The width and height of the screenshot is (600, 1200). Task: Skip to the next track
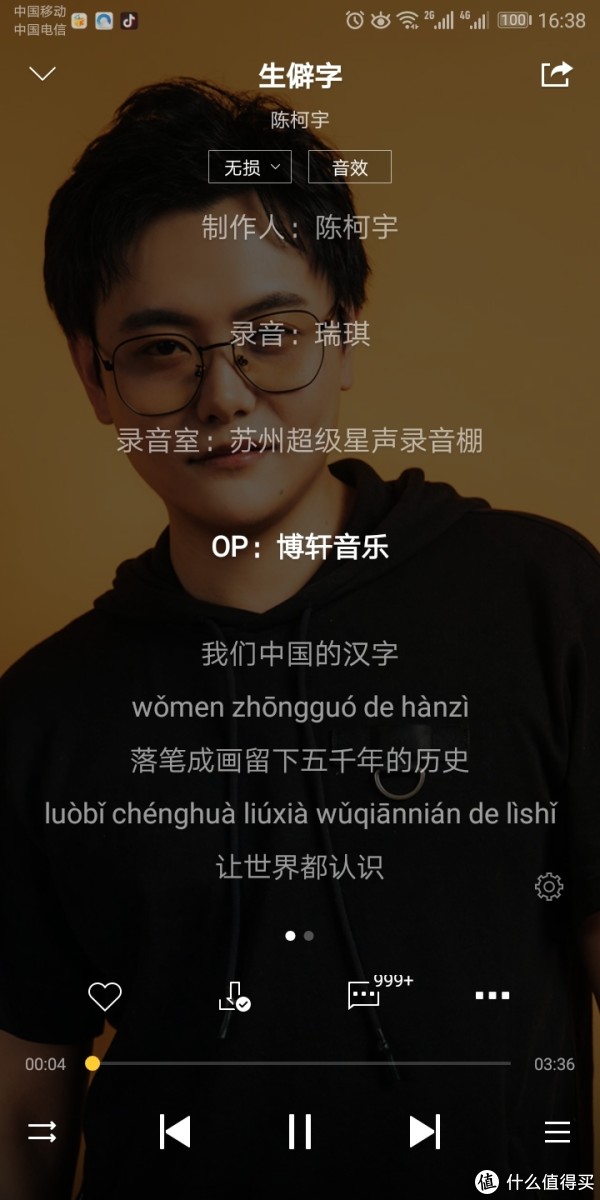tap(425, 1132)
